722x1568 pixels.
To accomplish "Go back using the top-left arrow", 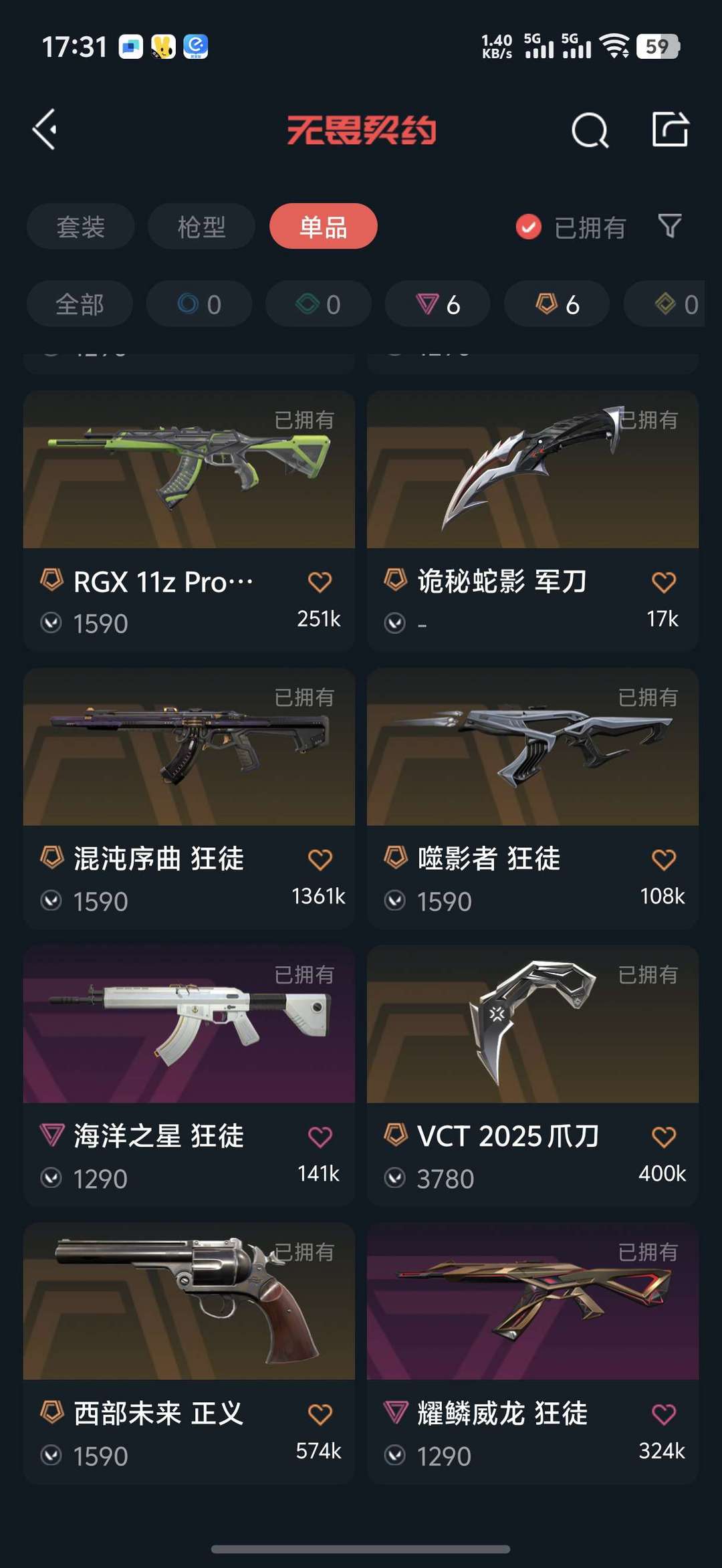I will tap(45, 129).
